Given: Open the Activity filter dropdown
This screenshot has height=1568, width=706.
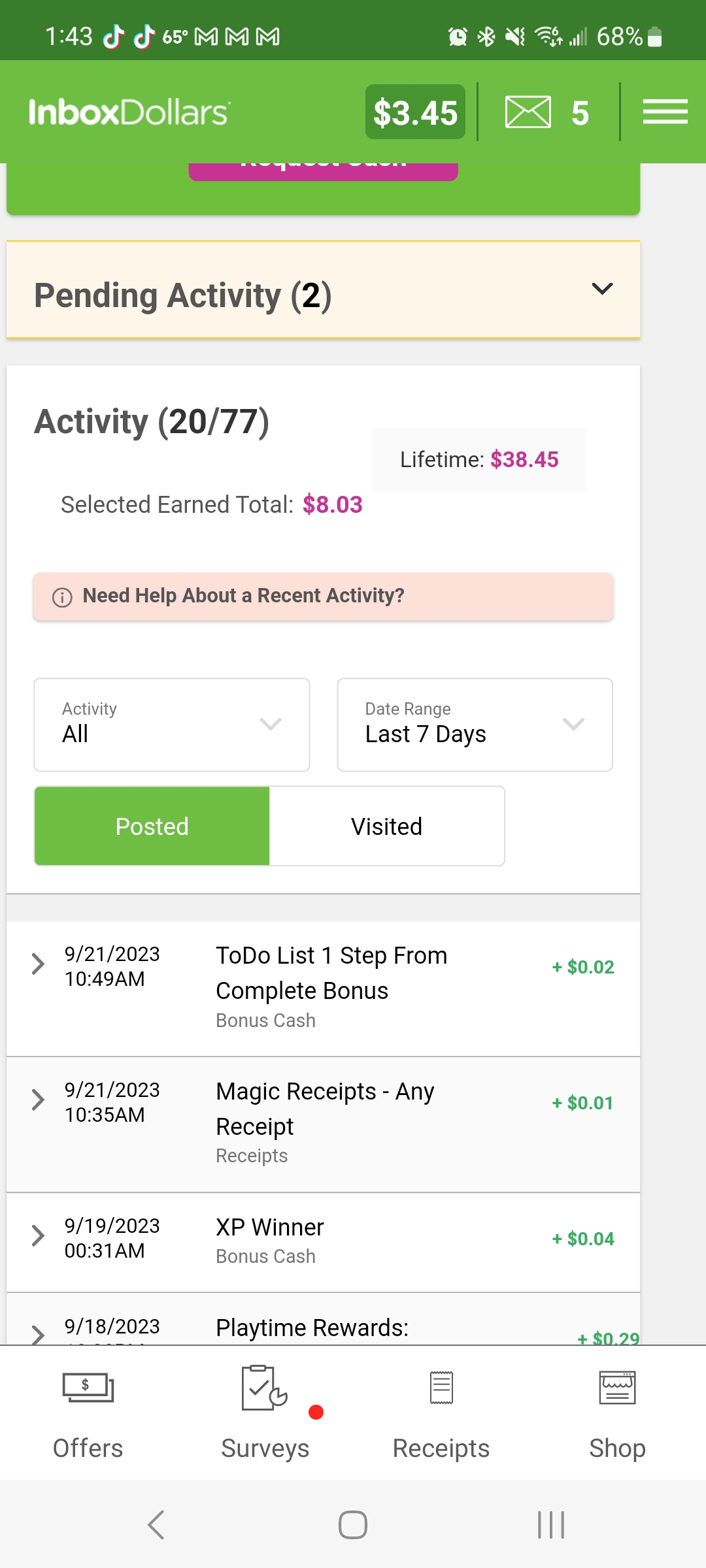Looking at the screenshot, I should pyautogui.click(x=171, y=724).
